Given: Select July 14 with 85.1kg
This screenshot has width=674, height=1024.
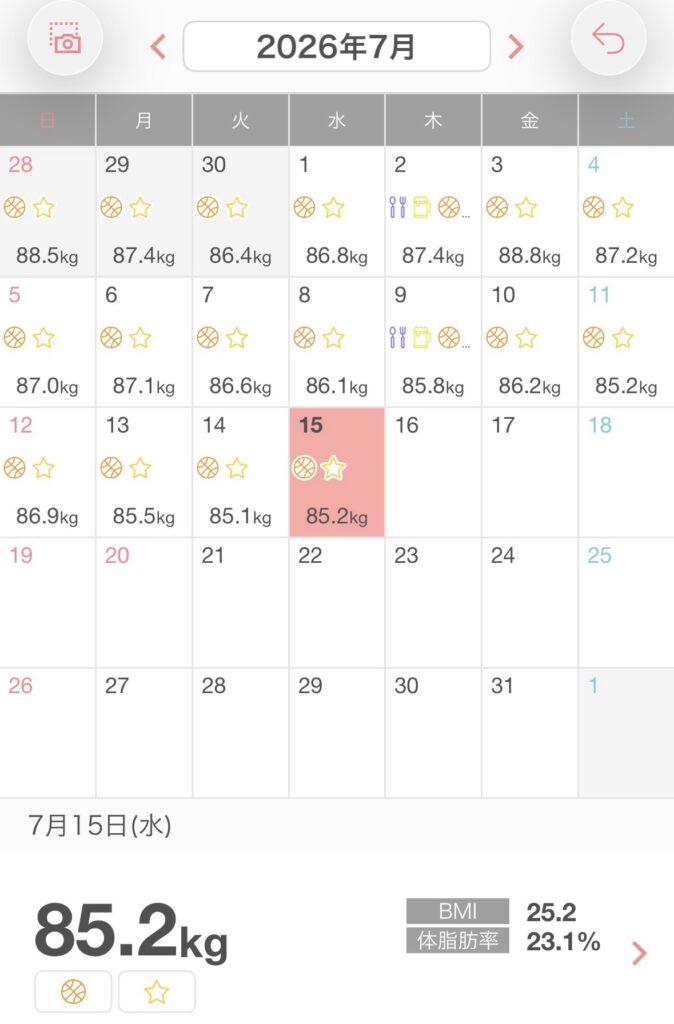Looking at the screenshot, I should click(x=240, y=472).
